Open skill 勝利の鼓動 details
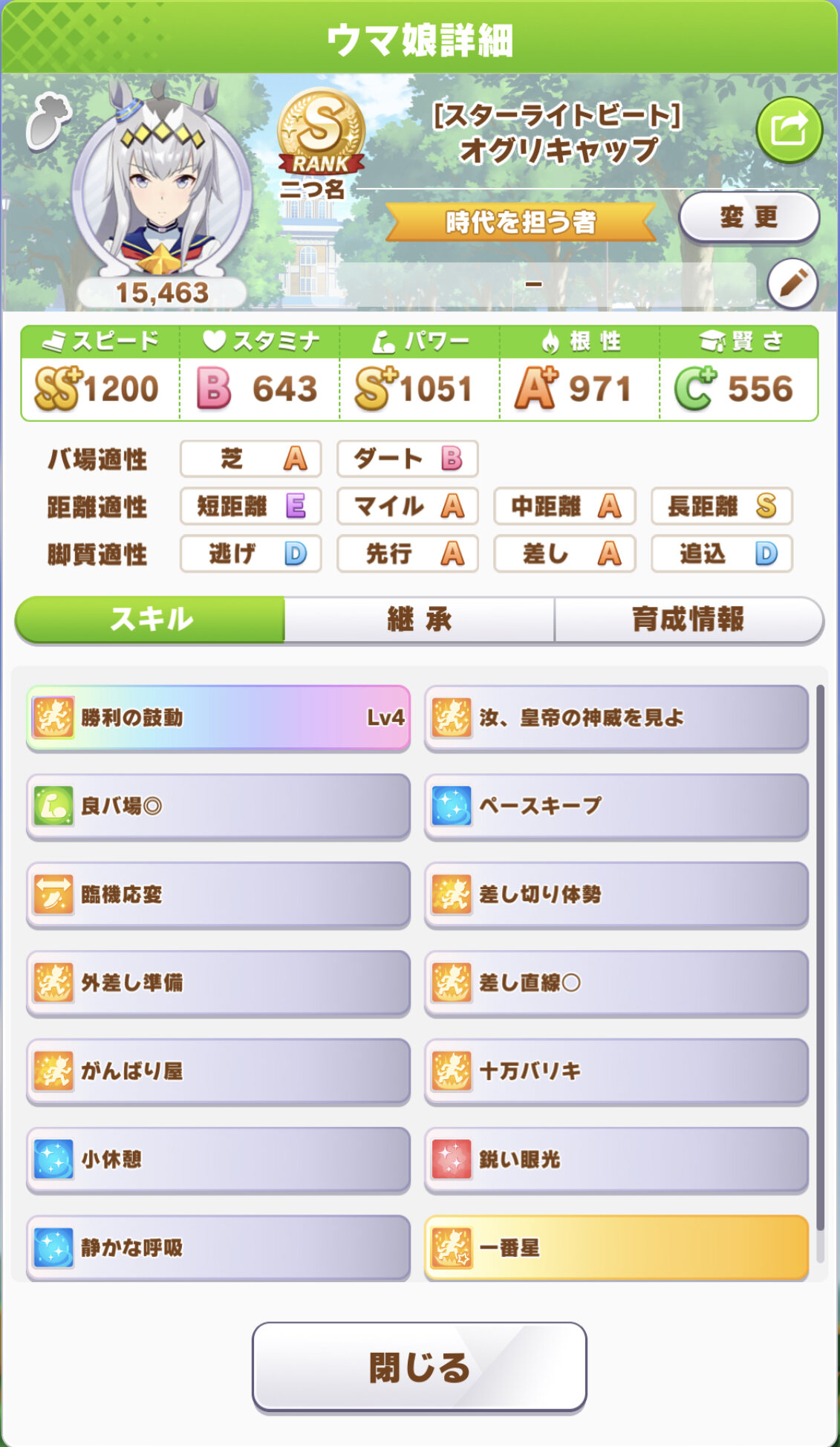Viewport: 840px width, 1447px height. (x=218, y=718)
